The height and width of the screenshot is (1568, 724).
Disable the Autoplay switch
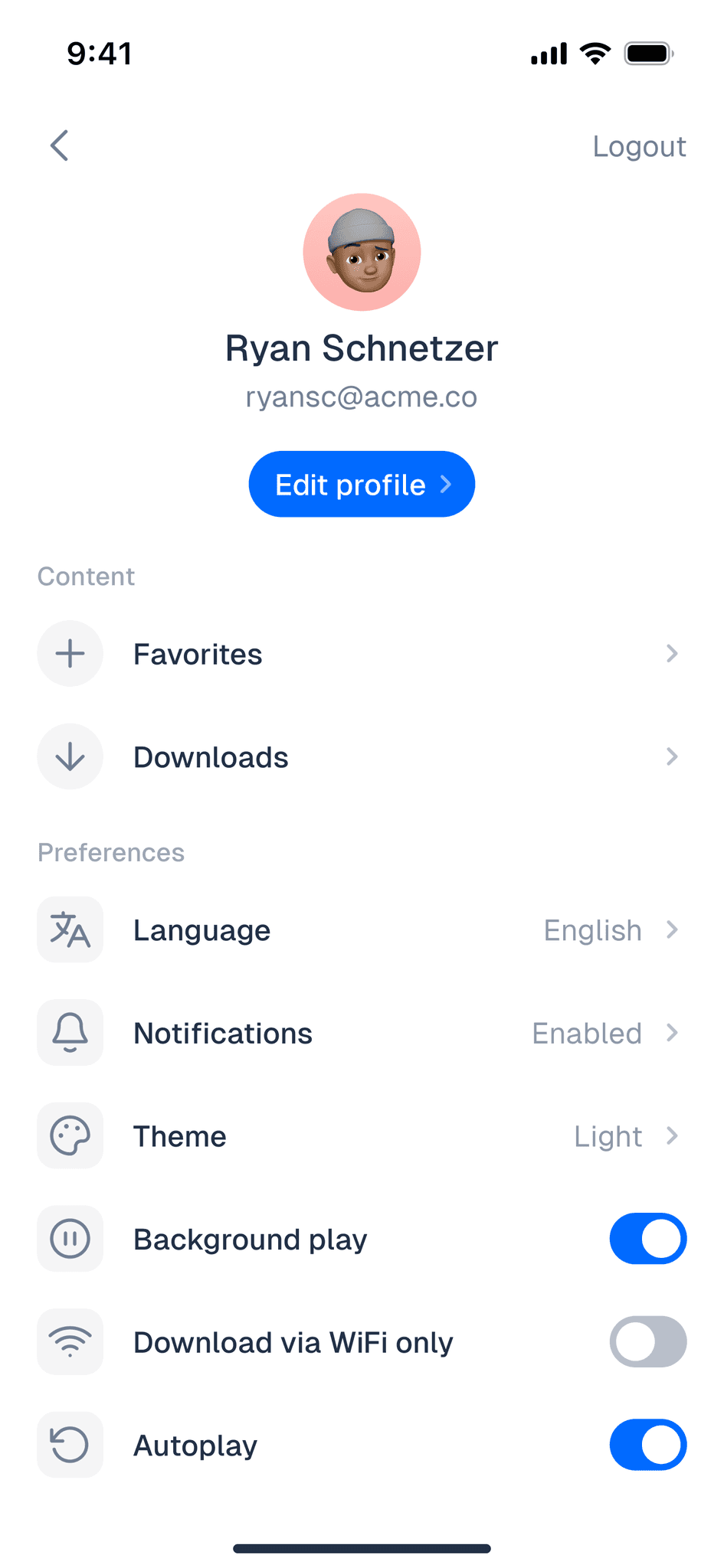coord(647,1445)
